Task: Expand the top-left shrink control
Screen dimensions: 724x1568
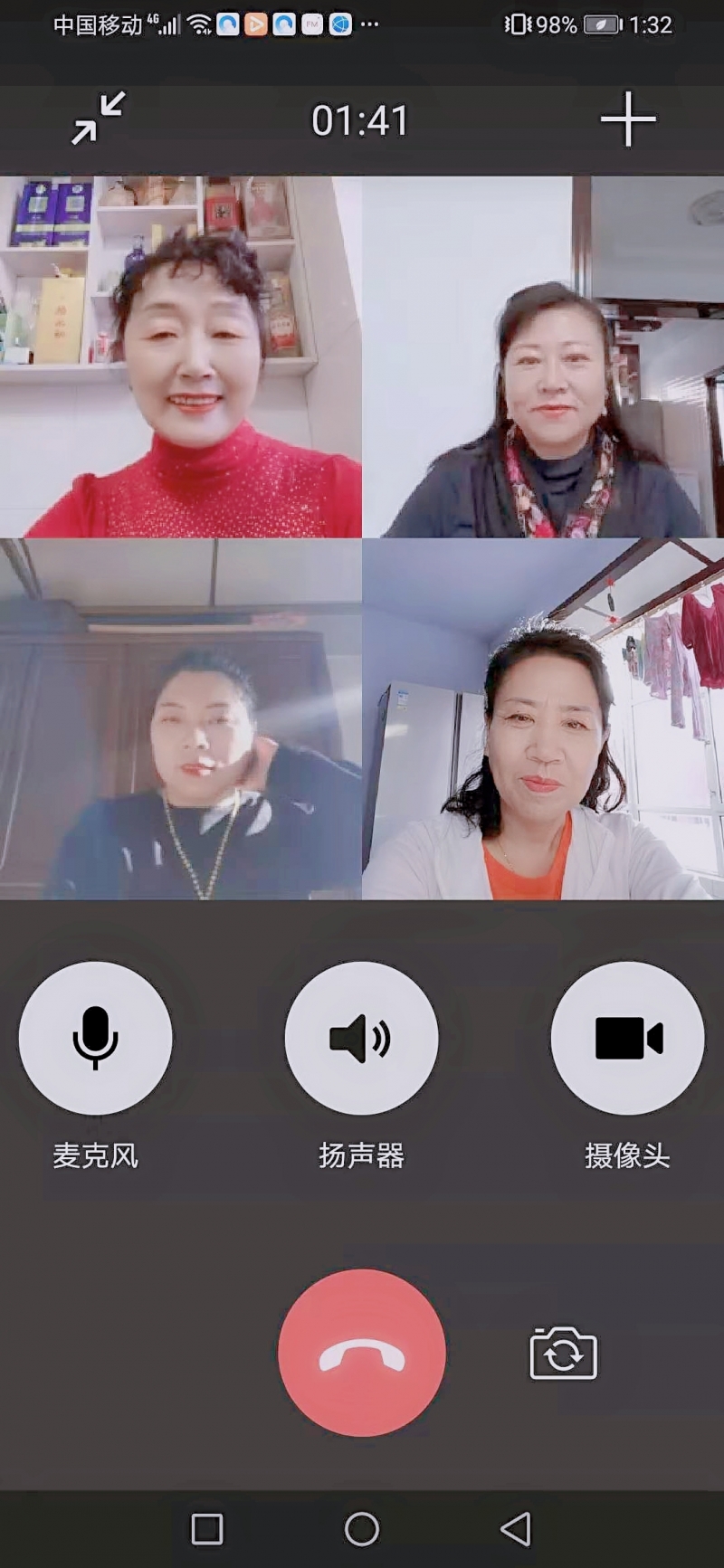Action: click(x=98, y=119)
